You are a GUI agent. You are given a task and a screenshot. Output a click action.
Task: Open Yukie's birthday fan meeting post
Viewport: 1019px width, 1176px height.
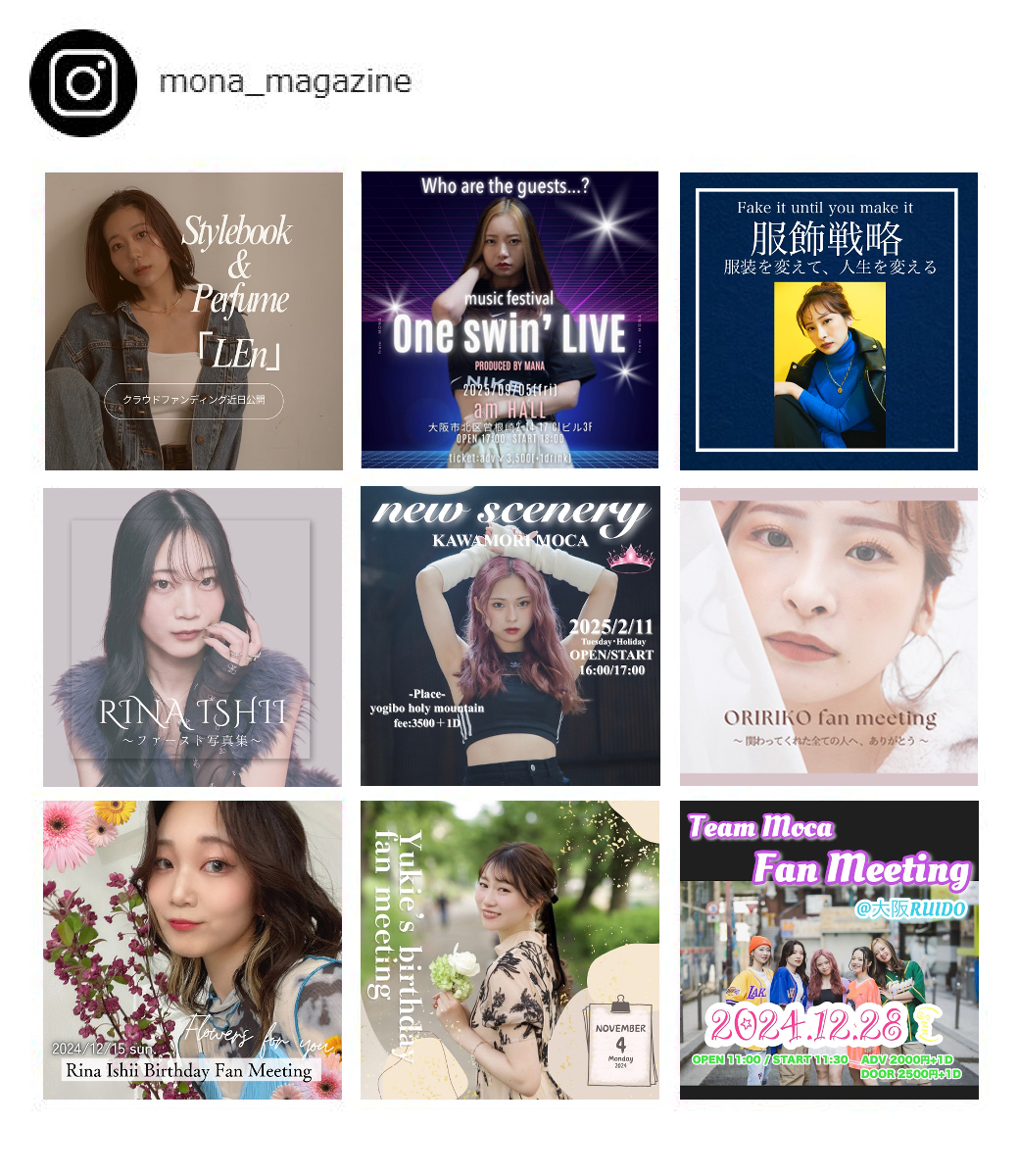coord(509,950)
